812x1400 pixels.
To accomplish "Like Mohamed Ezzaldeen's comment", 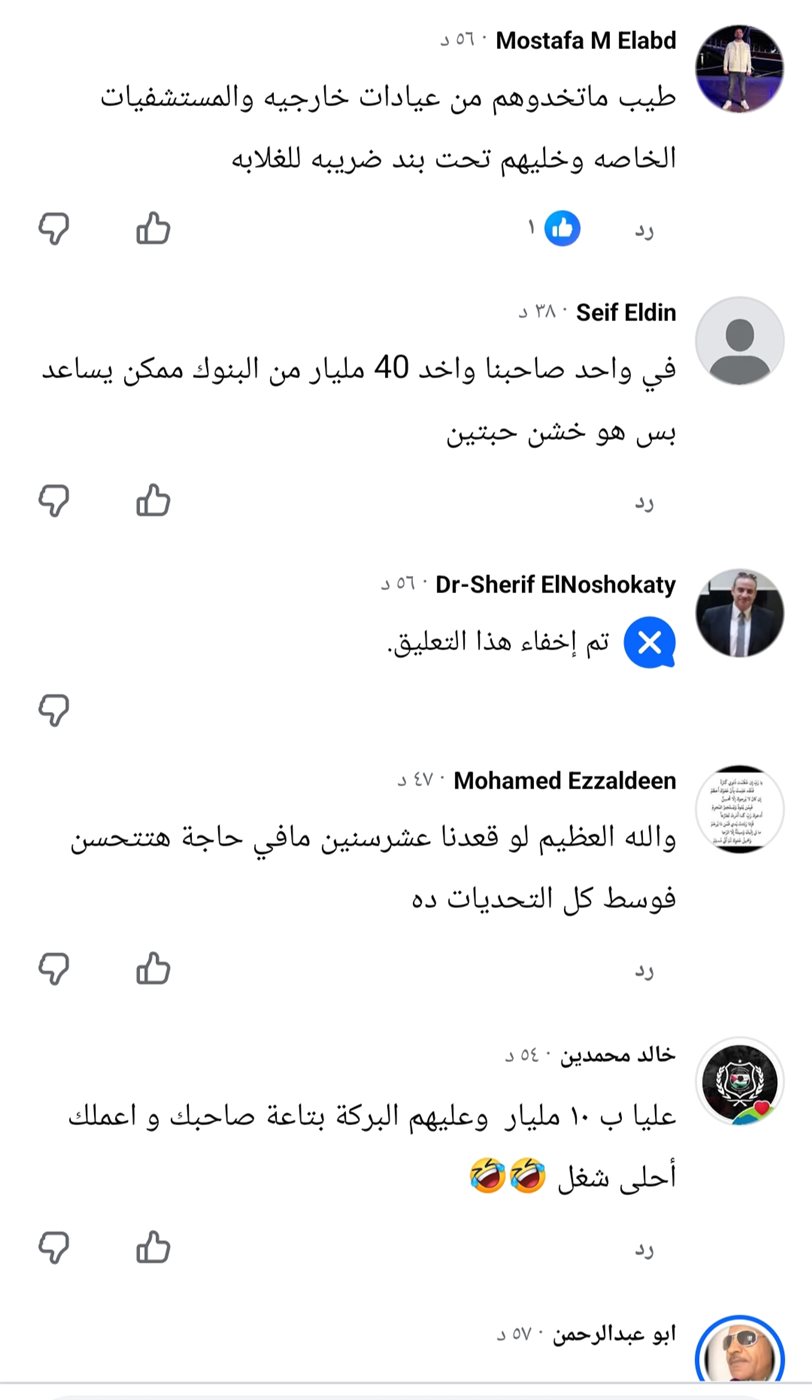I will pyautogui.click(x=153, y=967).
